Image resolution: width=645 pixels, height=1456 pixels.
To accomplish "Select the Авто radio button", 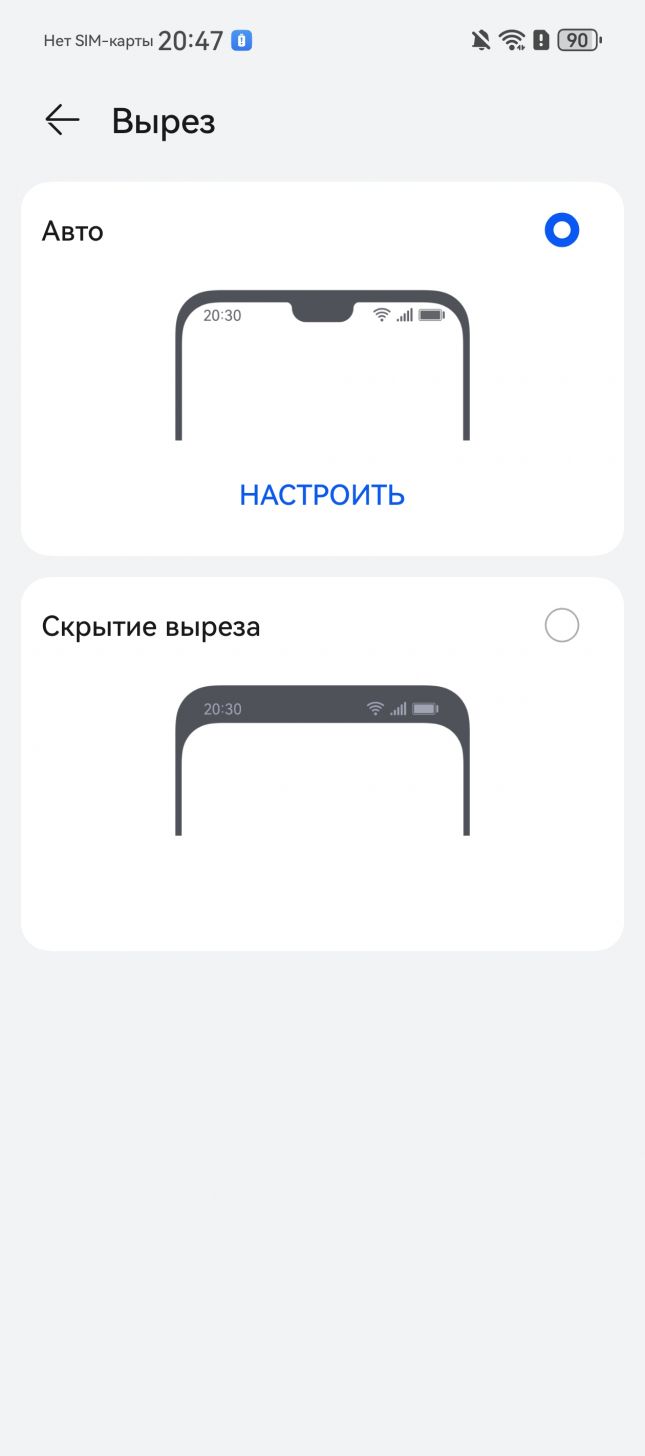I will [562, 231].
